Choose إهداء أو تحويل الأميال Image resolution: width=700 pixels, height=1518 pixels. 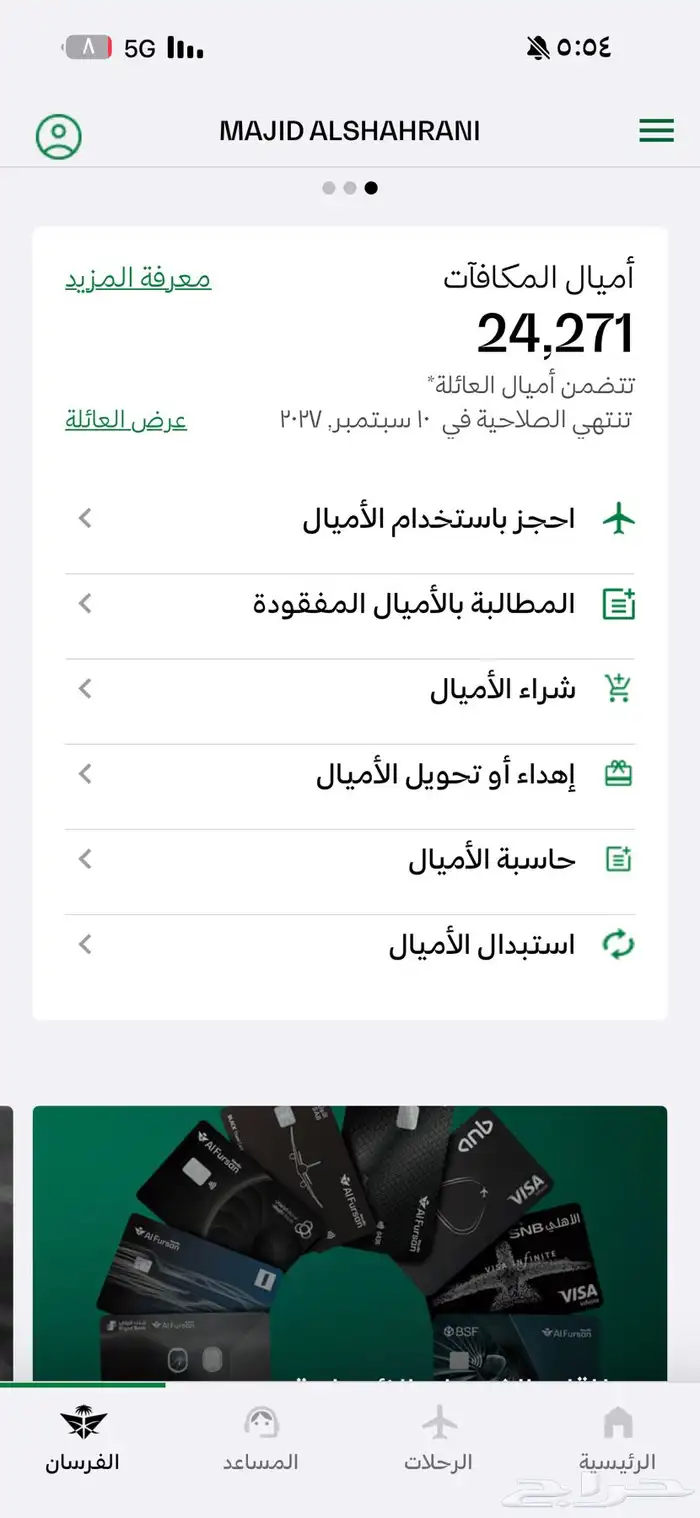point(350,775)
